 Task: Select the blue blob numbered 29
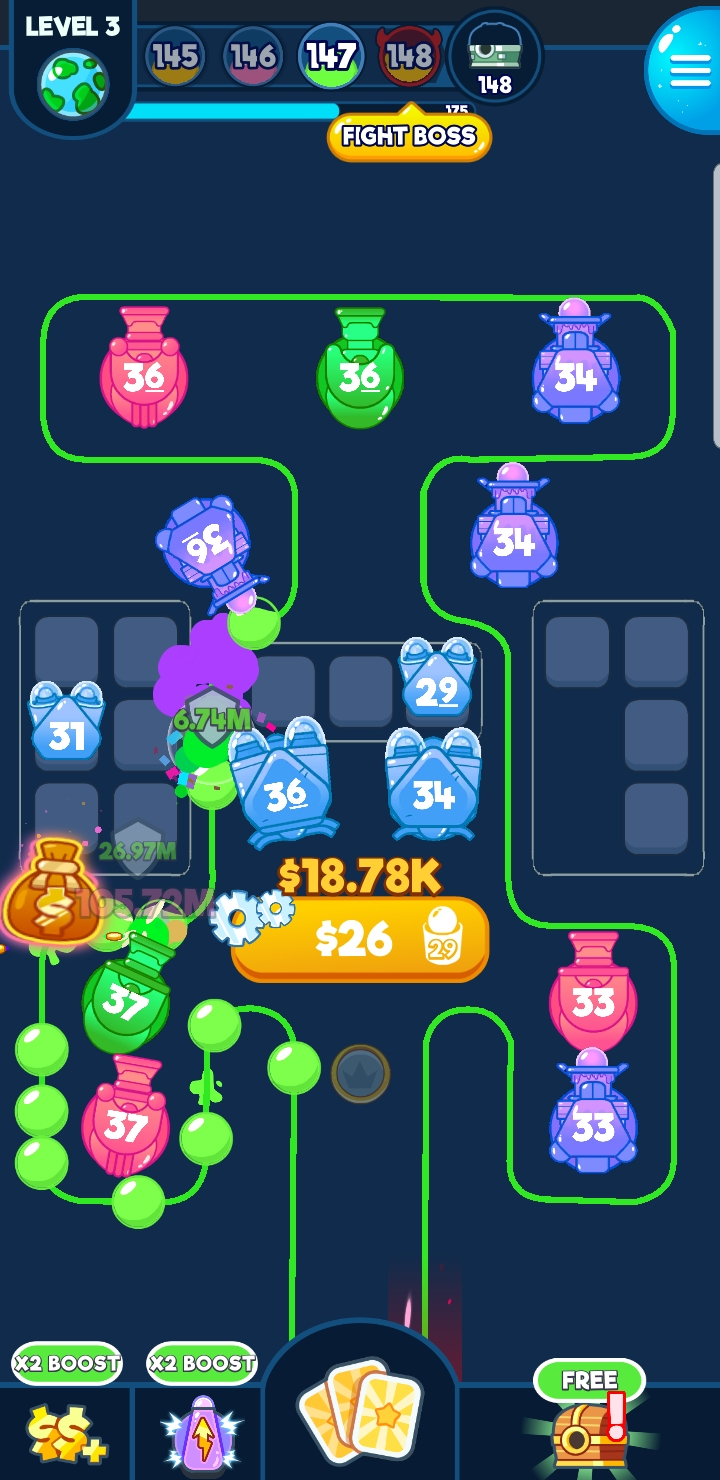[437, 678]
